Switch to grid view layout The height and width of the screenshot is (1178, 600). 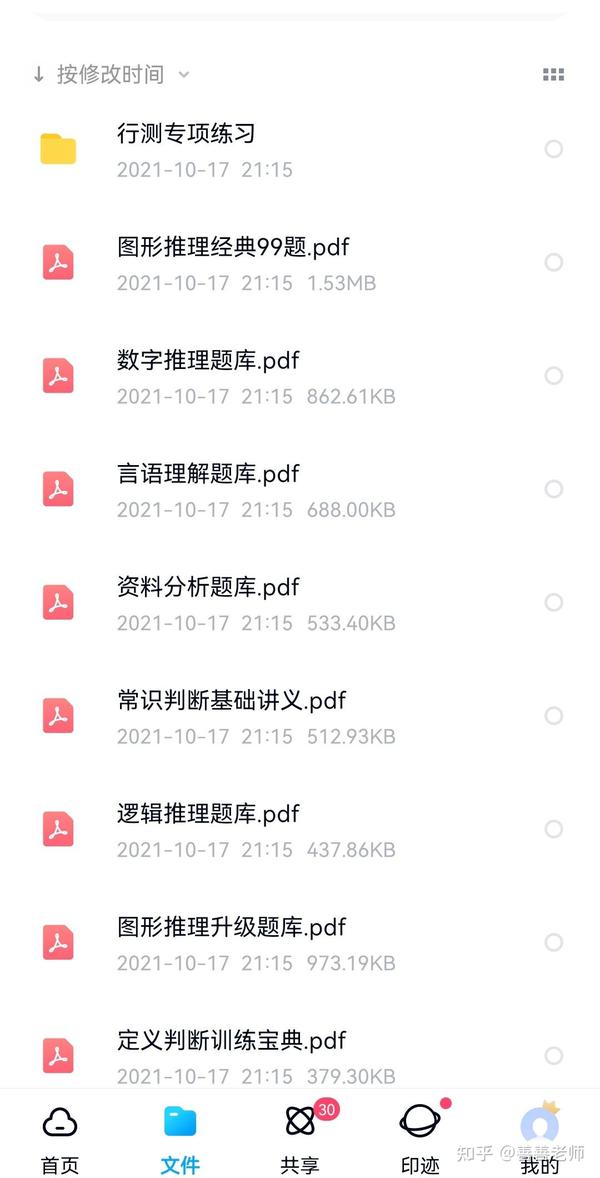point(553,74)
